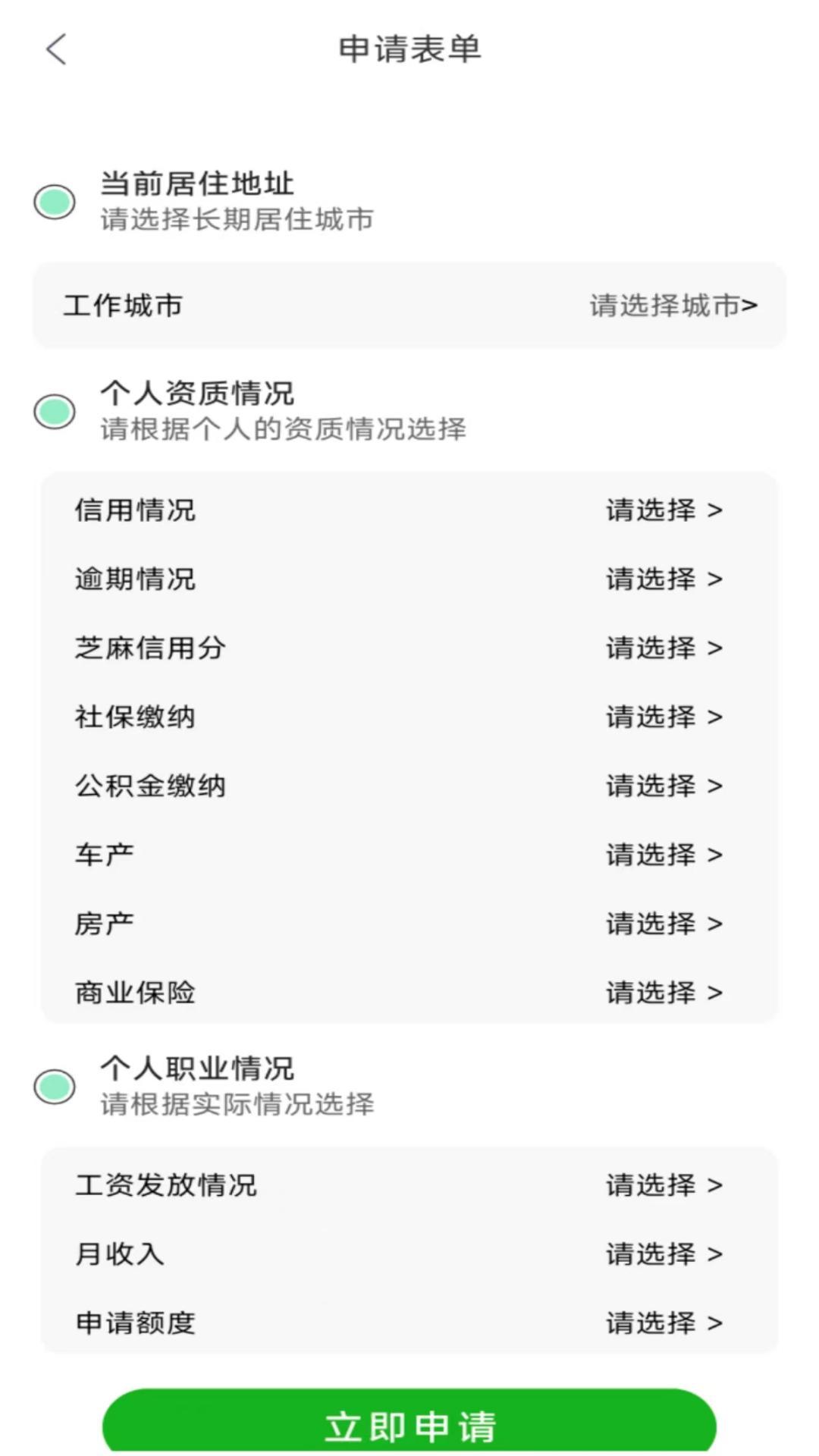Go back from the 申请表单 page
The height and width of the screenshot is (1456, 819).
(56, 50)
